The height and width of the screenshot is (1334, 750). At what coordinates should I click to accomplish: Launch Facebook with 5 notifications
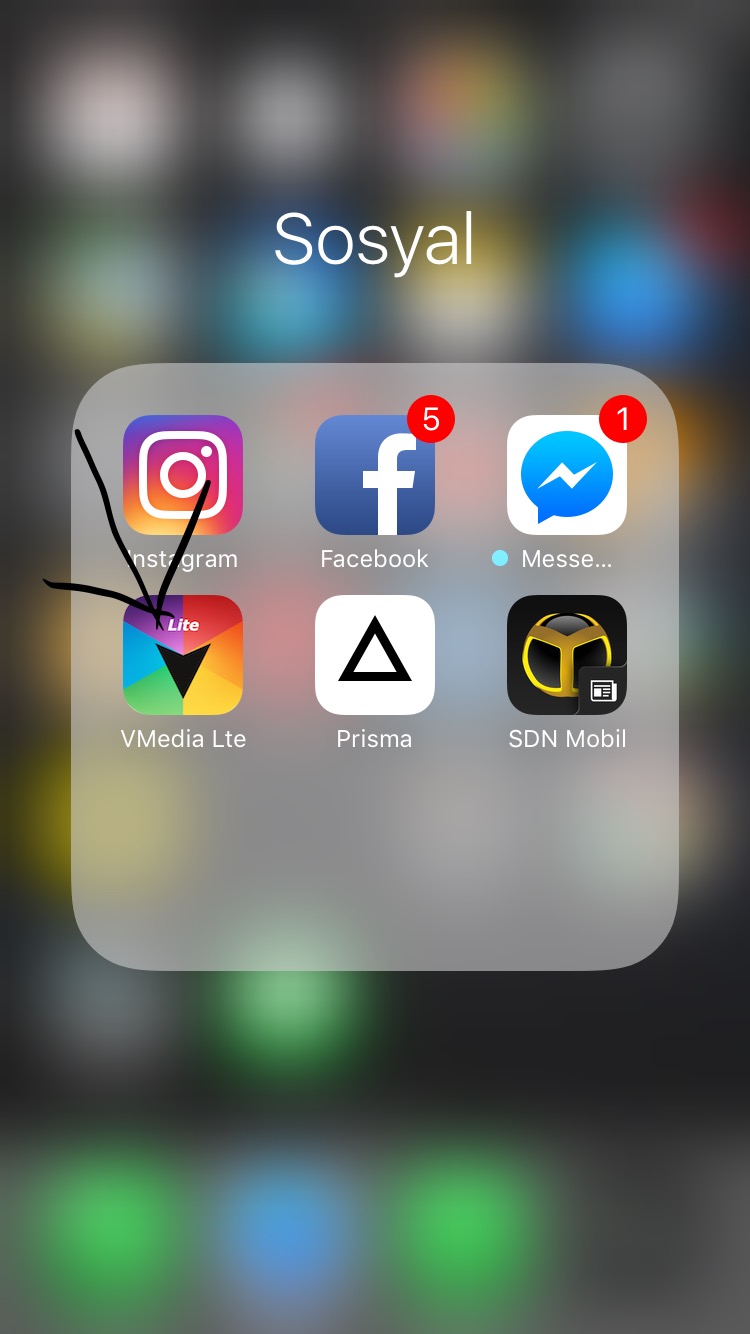point(374,475)
